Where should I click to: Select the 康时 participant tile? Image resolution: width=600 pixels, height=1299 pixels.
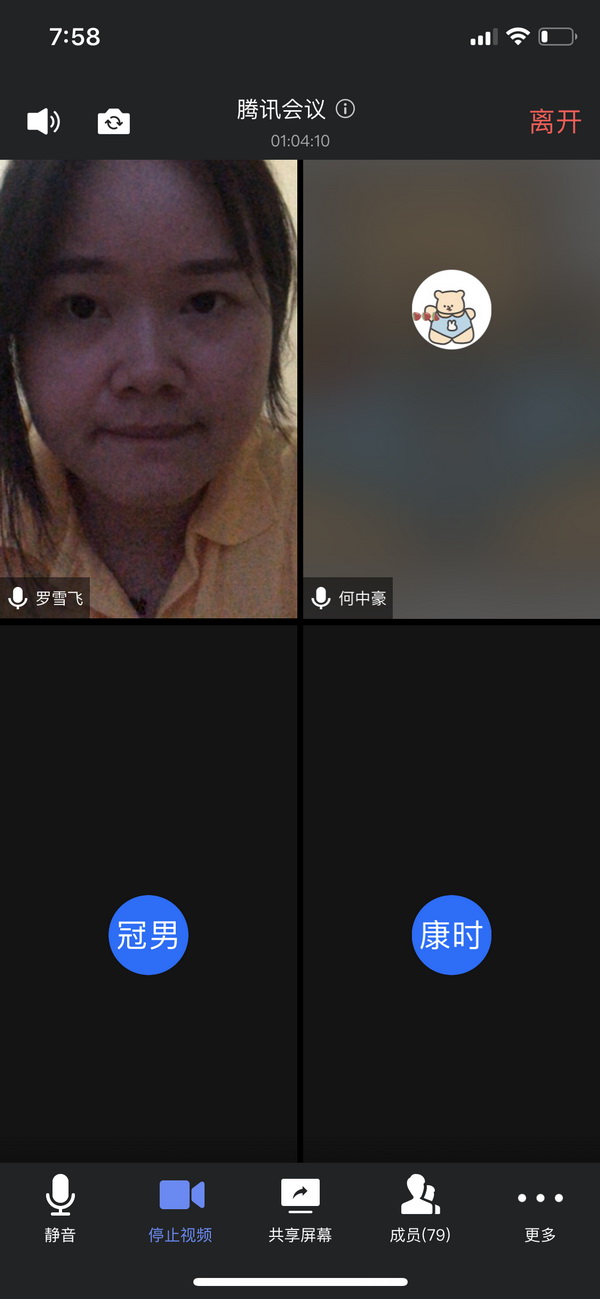click(x=451, y=893)
